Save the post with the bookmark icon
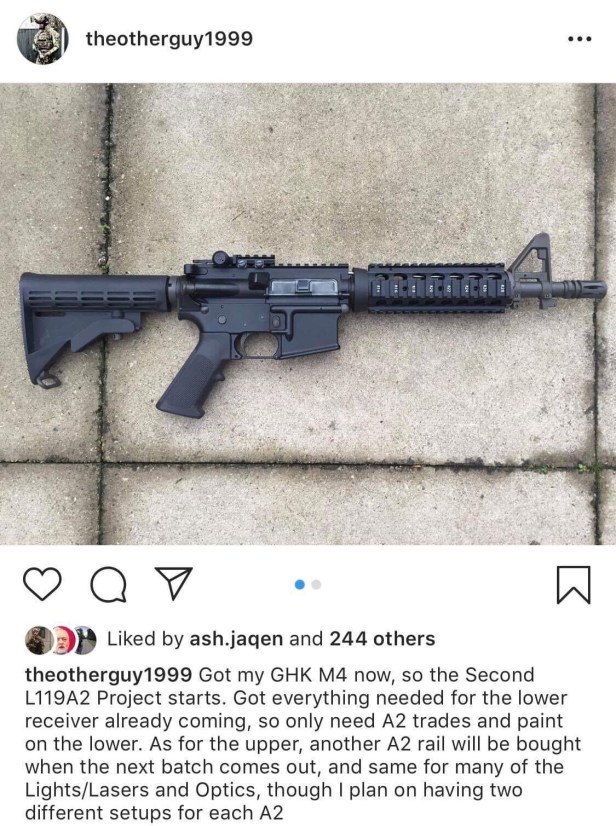Screen dimensions: 616x826 [572, 584]
